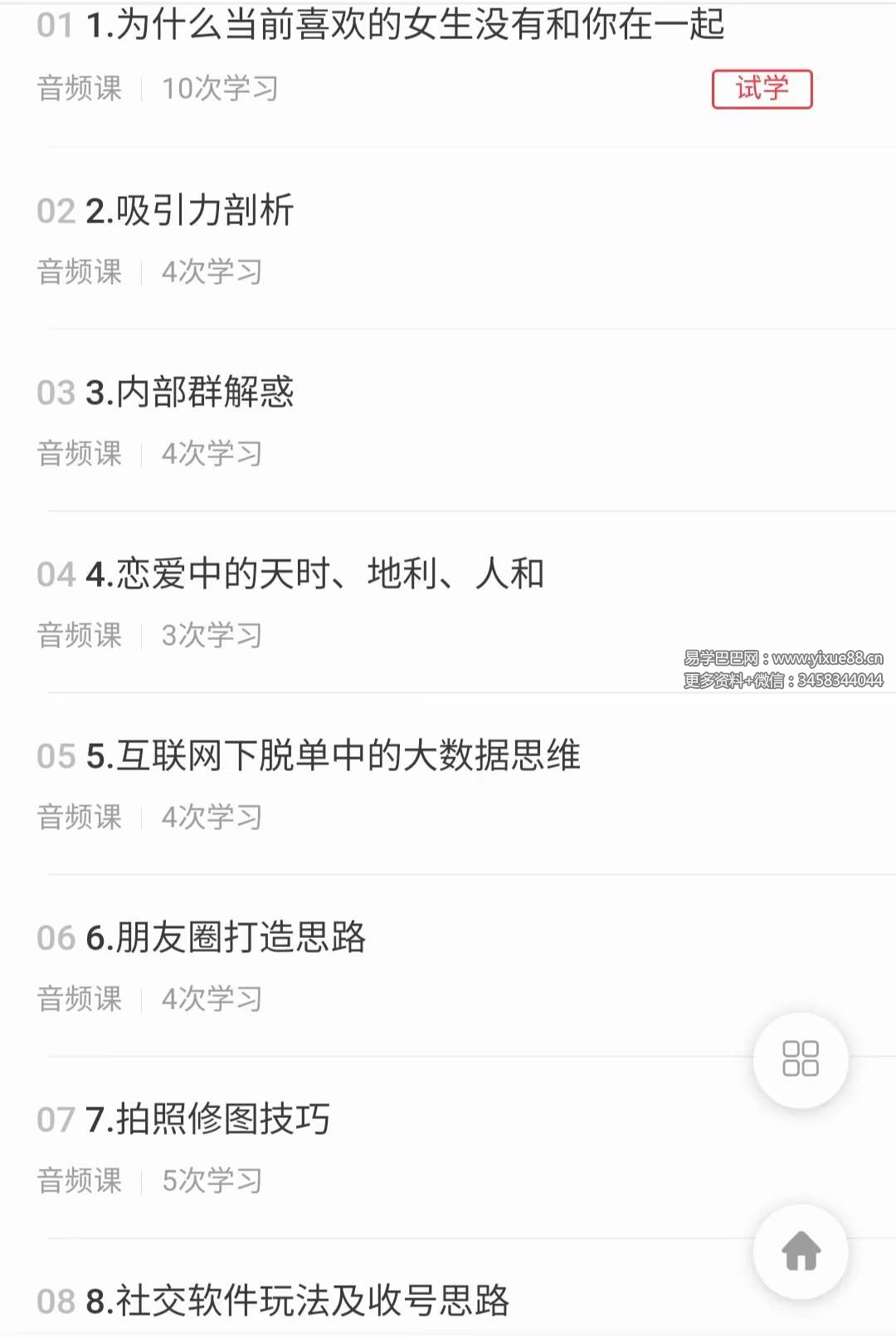Viewport: 896px width, 1338px height.
Task: Tap the 试学 trial study button
Action: click(762, 89)
